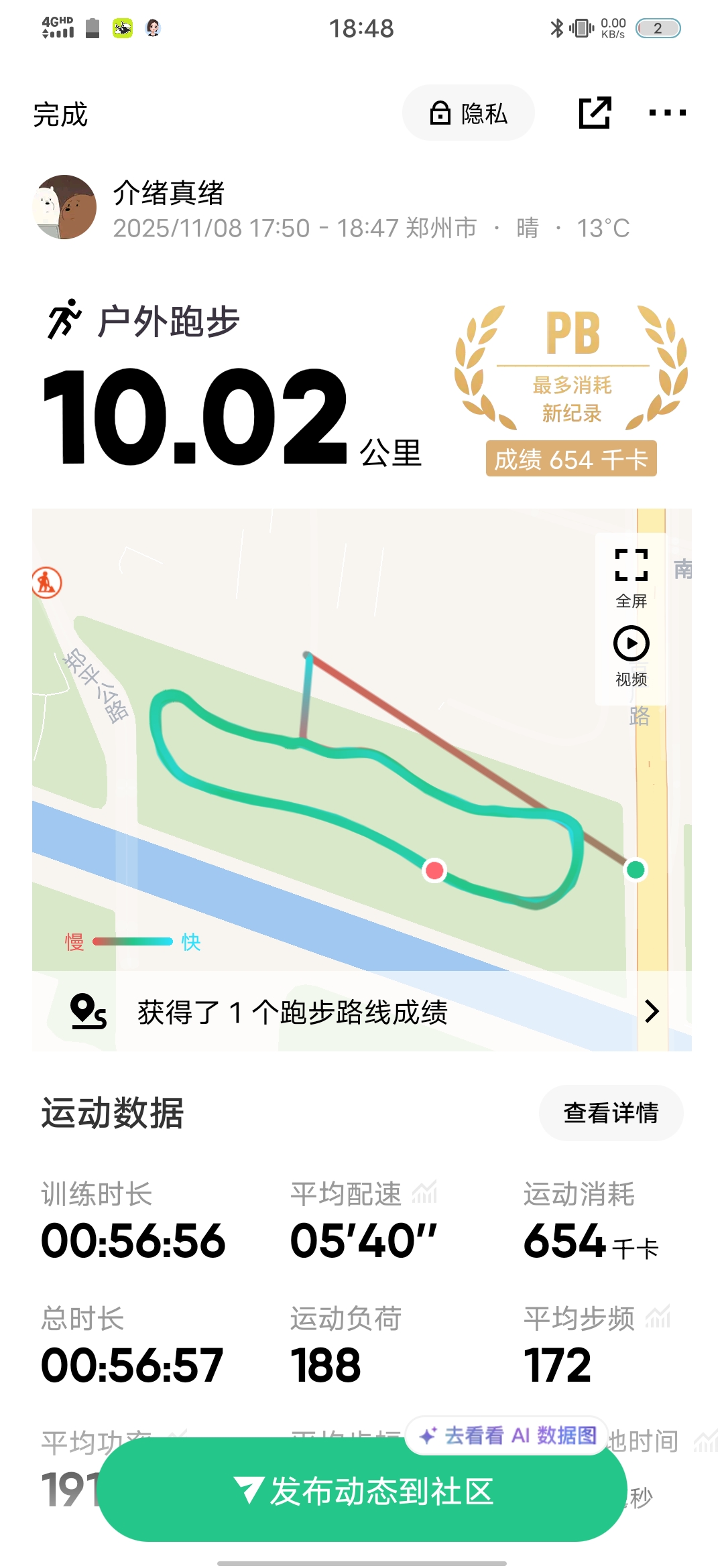Open 获得了 1 个跑步路线成绩 row
This screenshot has width=724, height=1568.
click(362, 1011)
